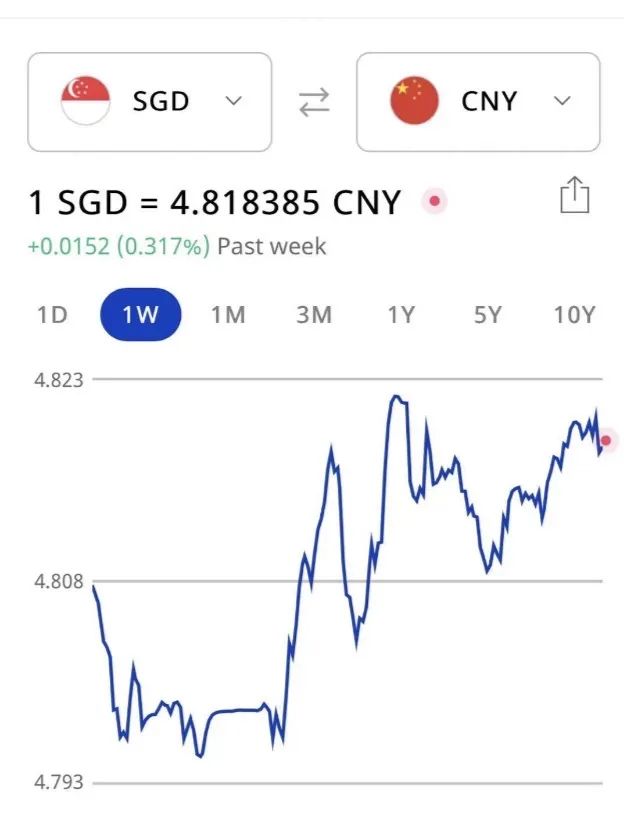The height and width of the screenshot is (840, 624).
Task: Display the 5Y rate history
Action: (x=487, y=315)
